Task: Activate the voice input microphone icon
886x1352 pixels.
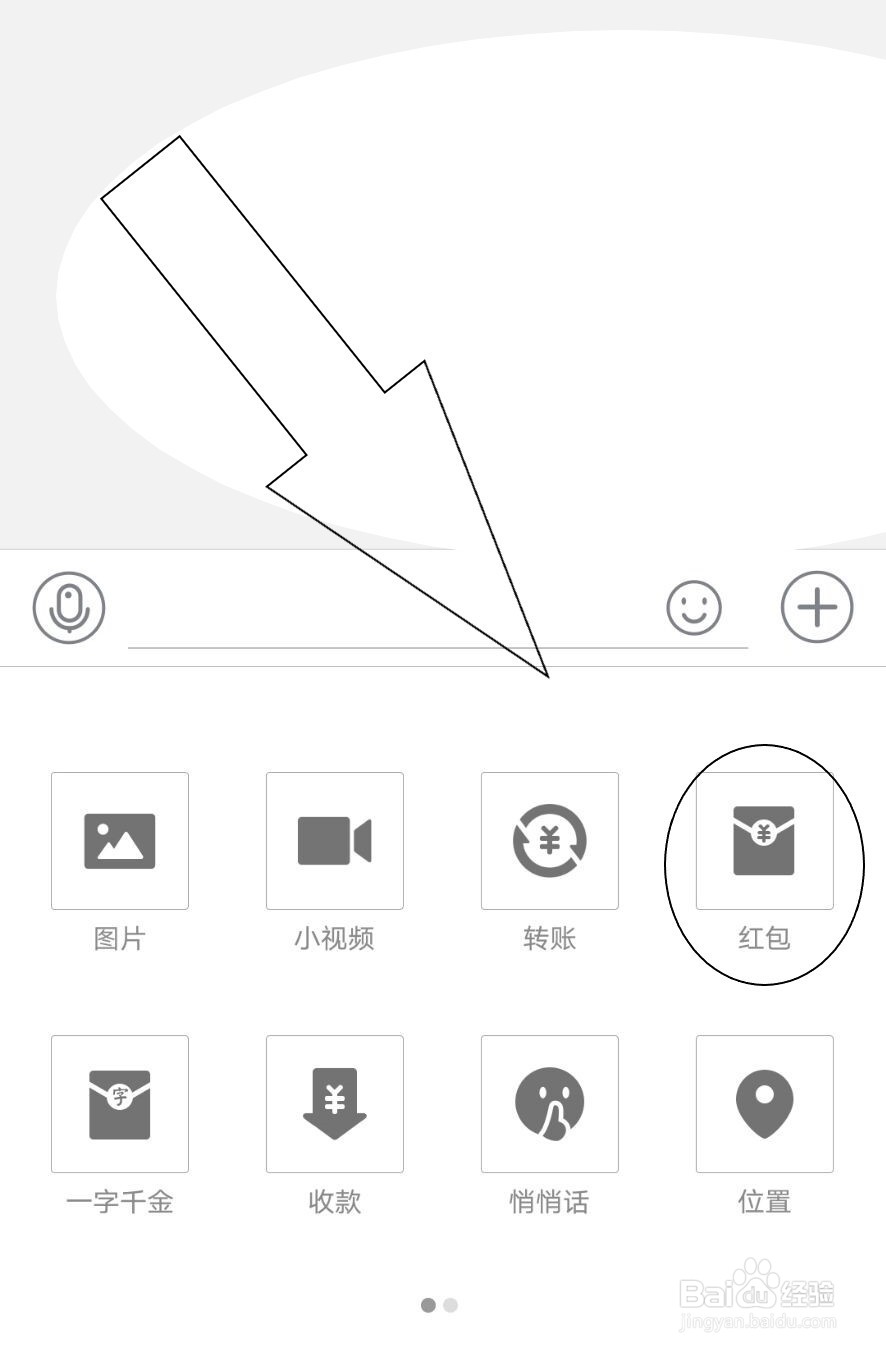Action: [x=68, y=607]
